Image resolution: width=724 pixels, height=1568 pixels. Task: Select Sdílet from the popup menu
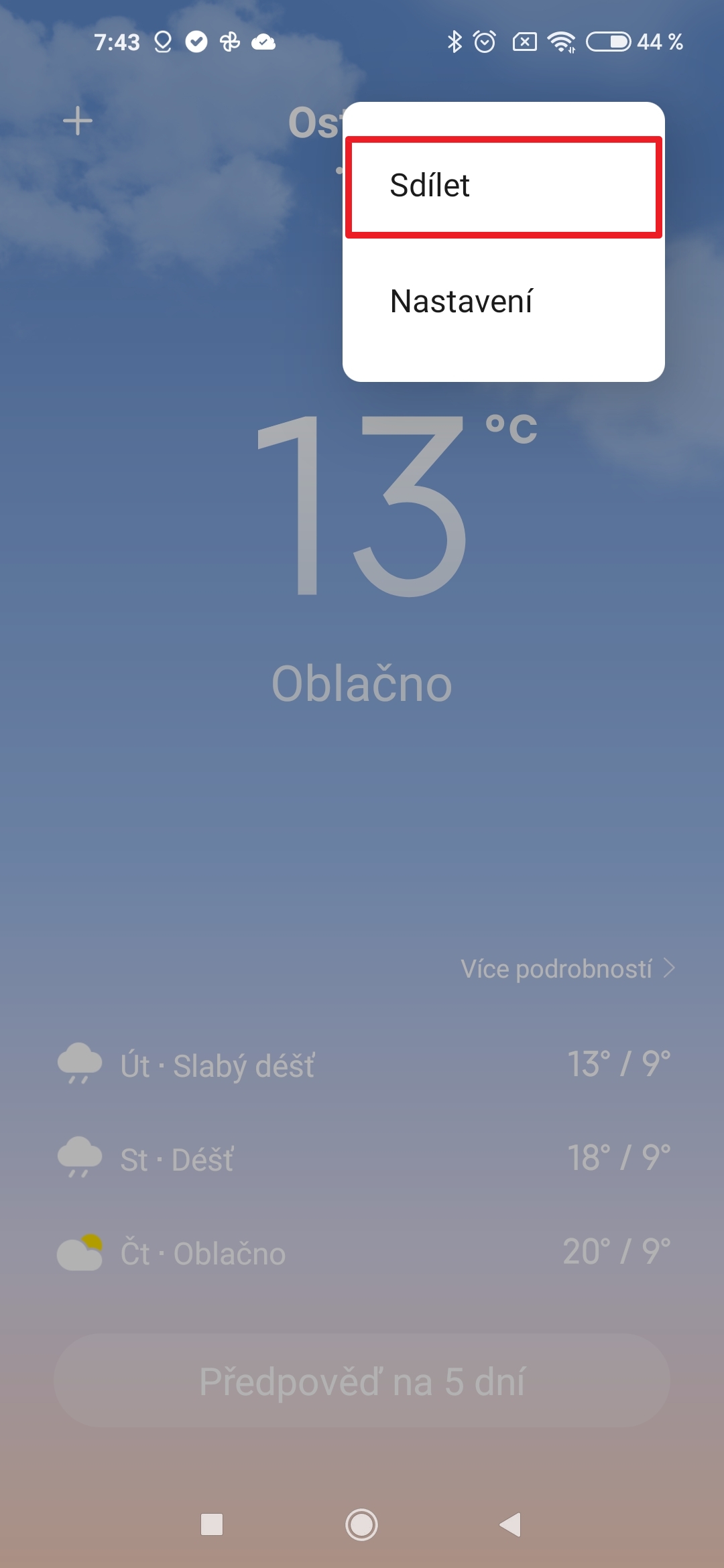[503, 186]
